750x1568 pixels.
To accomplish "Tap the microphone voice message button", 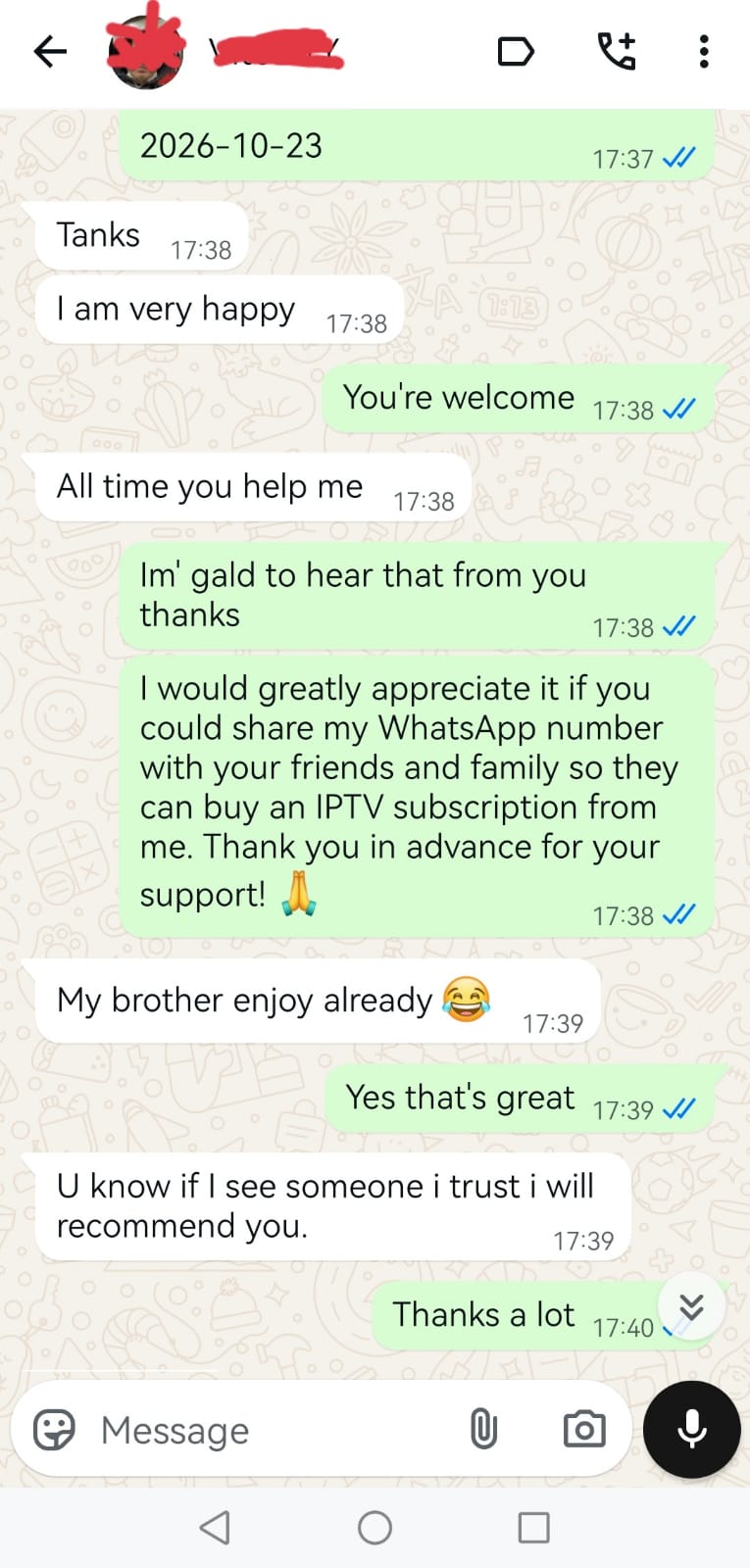I will (692, 1429).
